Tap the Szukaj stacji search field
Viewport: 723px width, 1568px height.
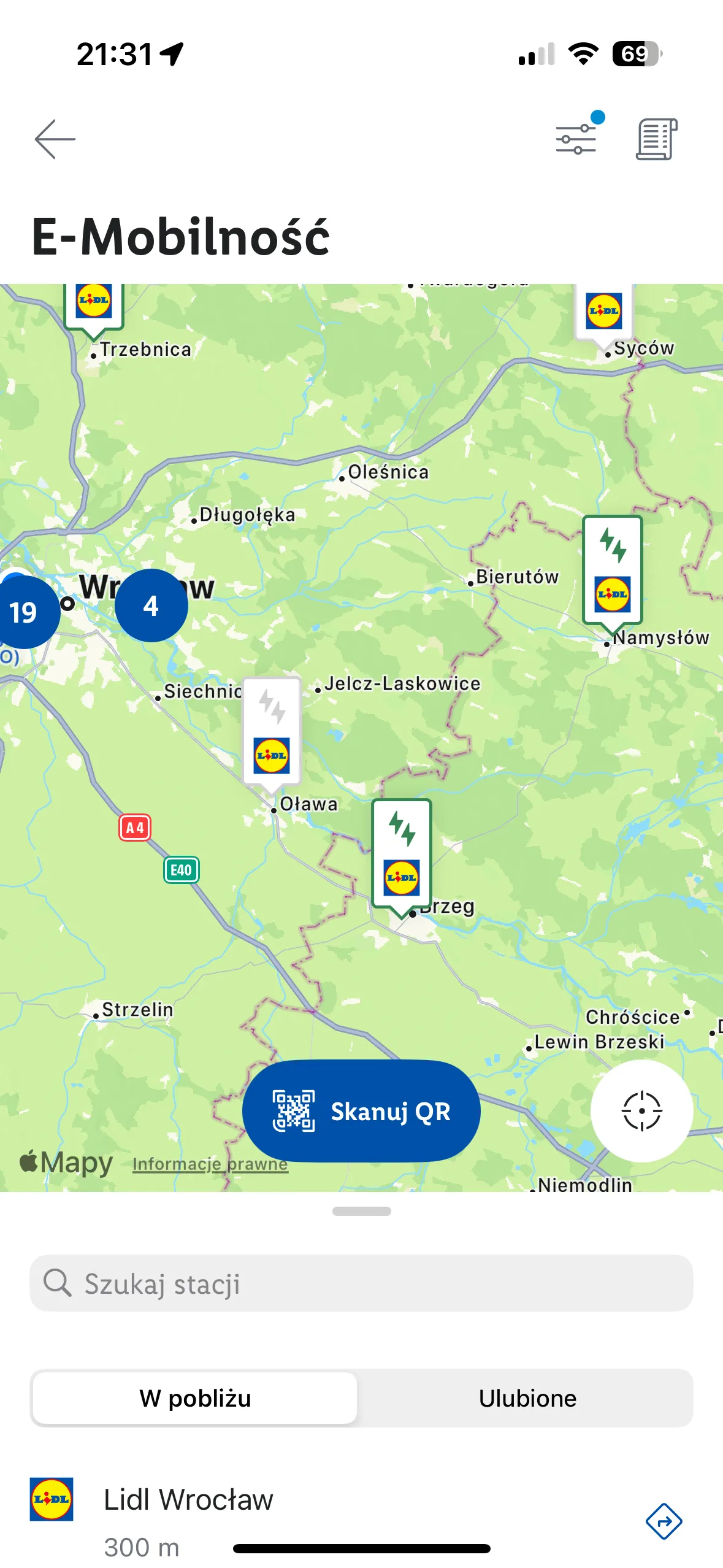click(361, 1283)
